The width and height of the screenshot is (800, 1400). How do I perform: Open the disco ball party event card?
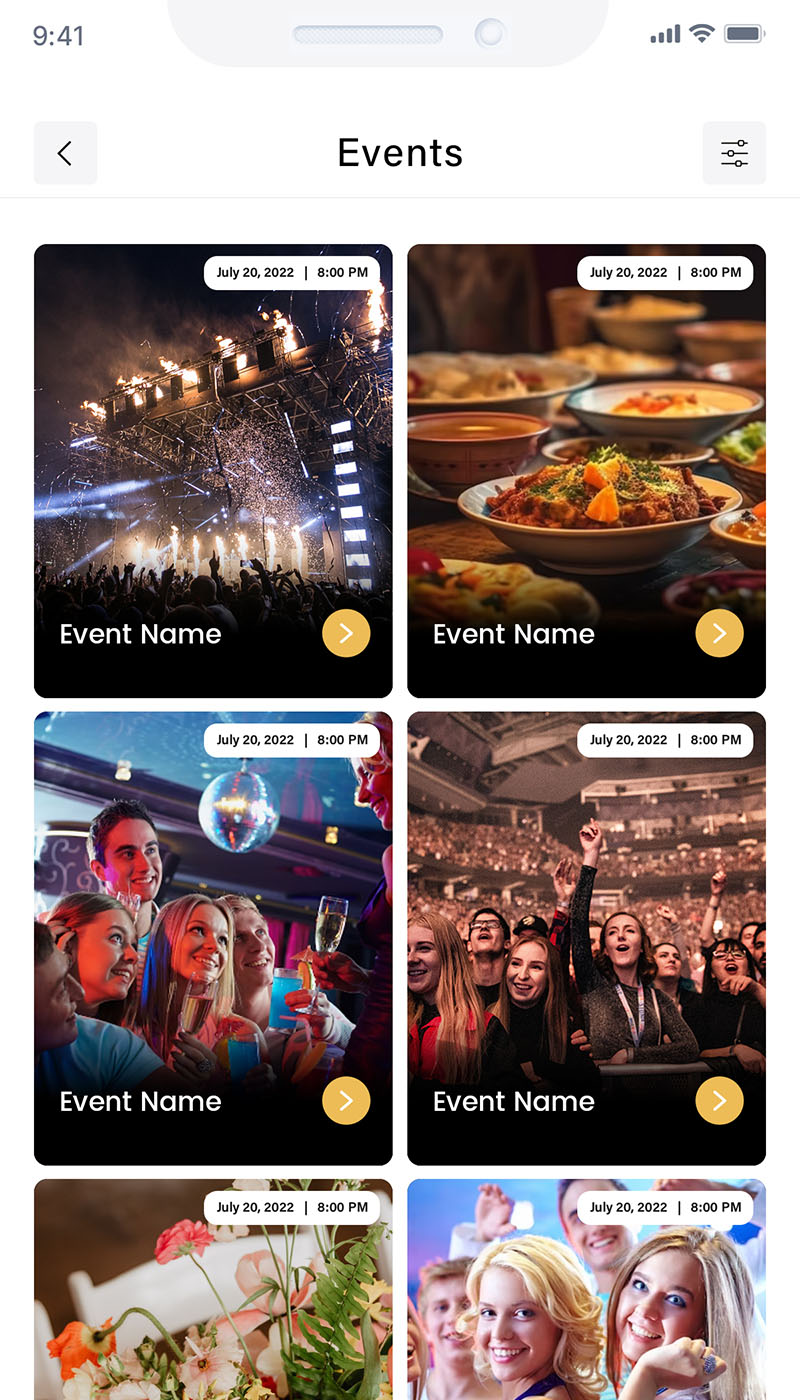tap(213, 920)
